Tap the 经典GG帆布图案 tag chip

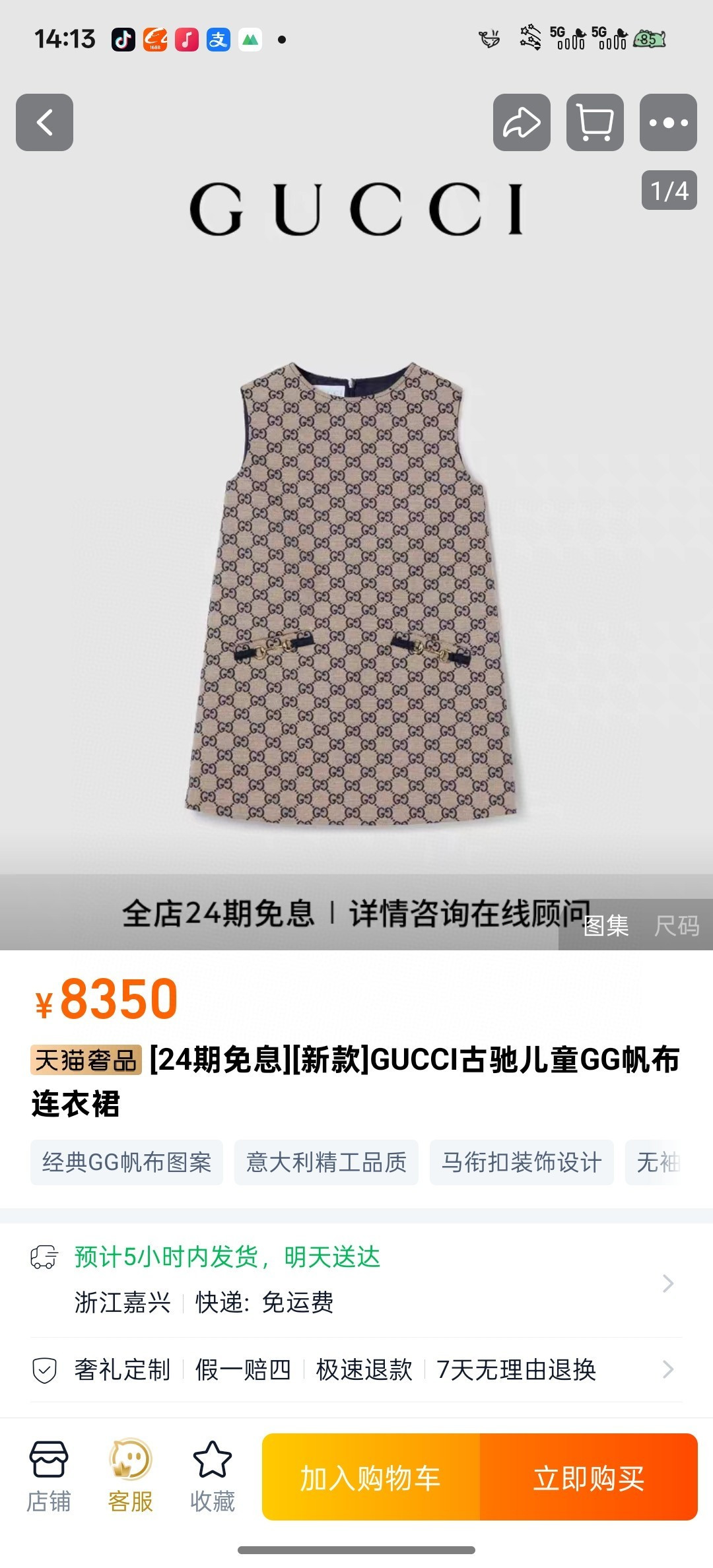[x=127, y=1162]
